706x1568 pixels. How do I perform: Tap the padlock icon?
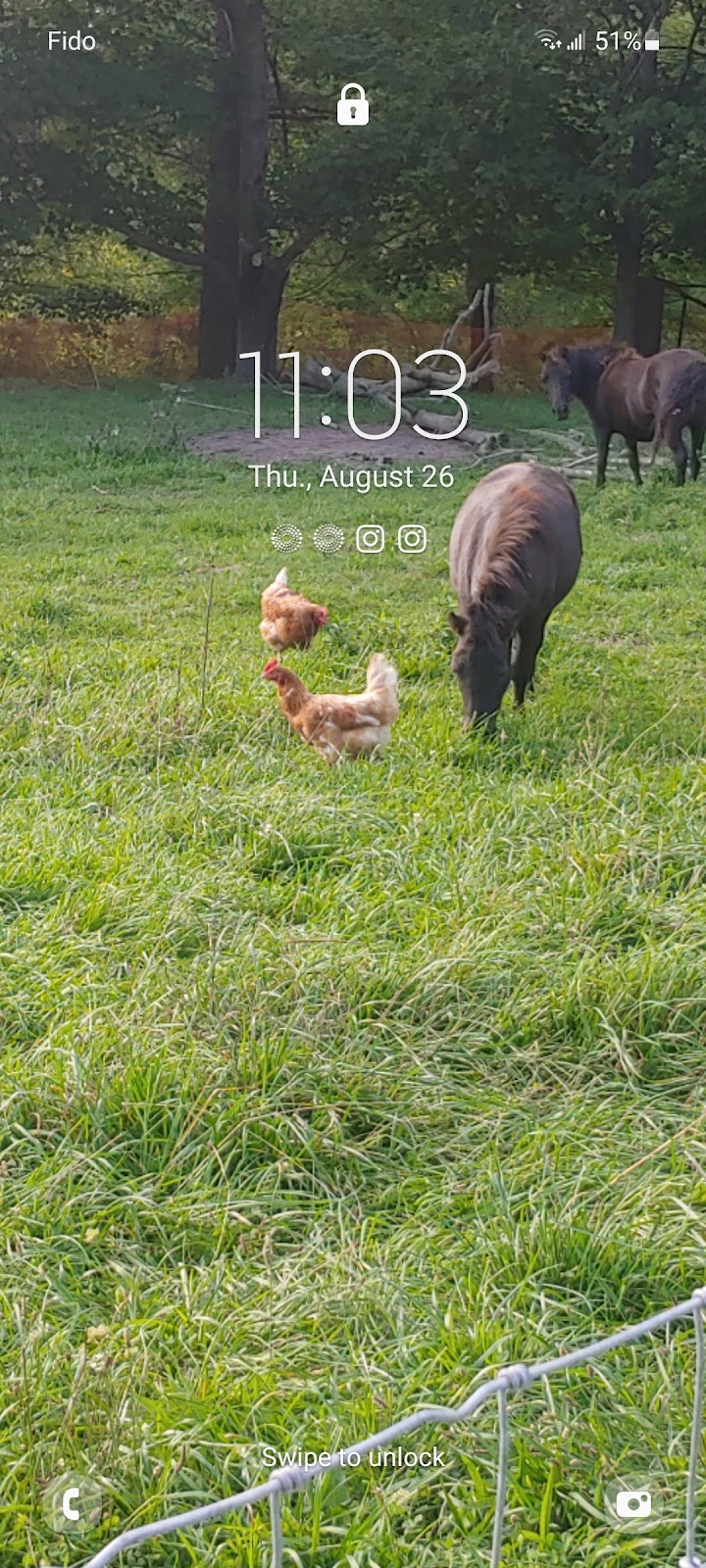pos(353,105)
